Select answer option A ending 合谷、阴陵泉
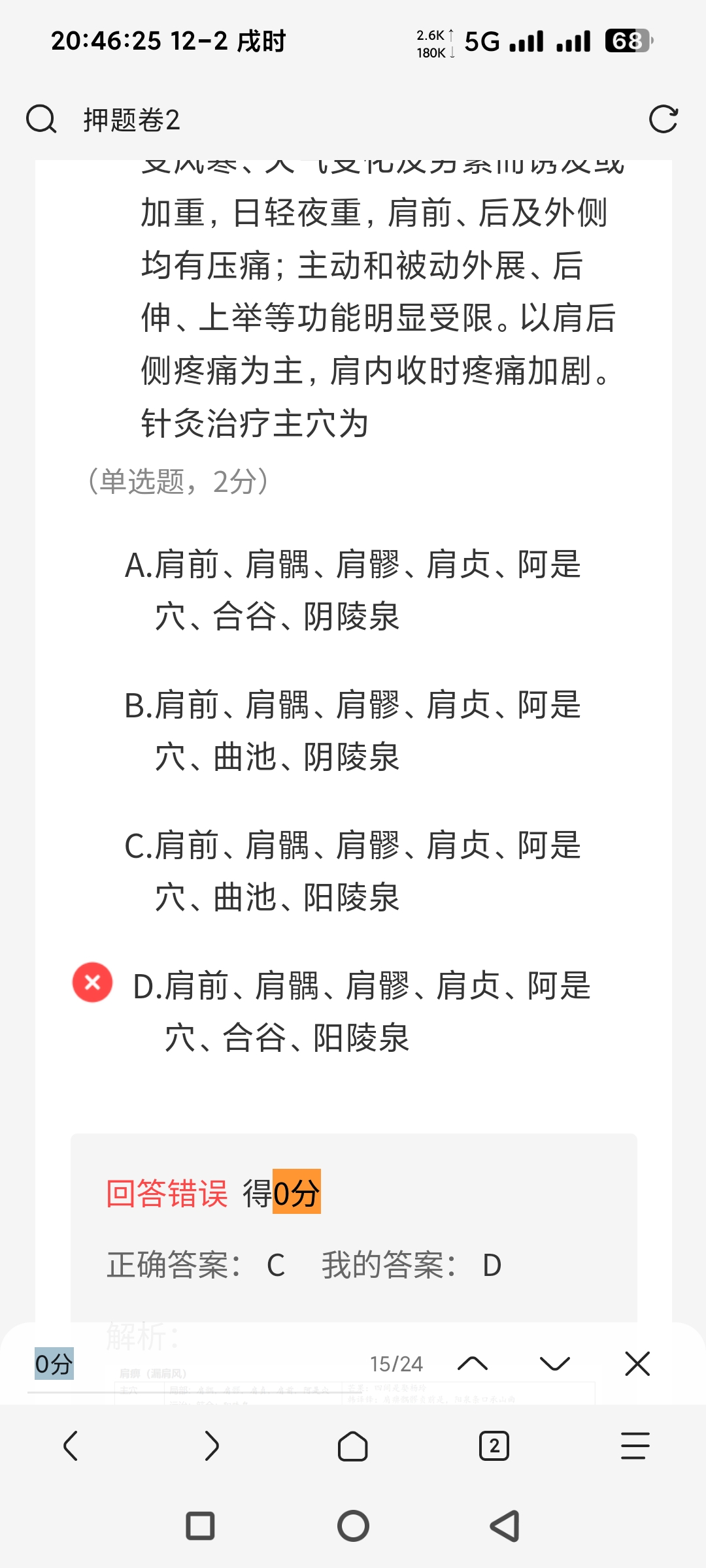Image resolution: width=706 pixels, height=1568 pixels. click(x=353, y=591)
